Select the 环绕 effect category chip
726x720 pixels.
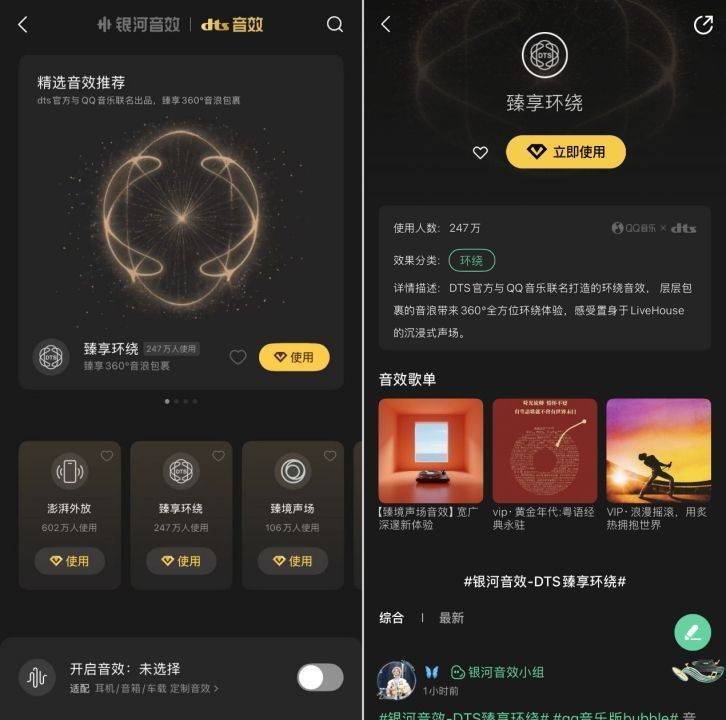pos(471,261)
